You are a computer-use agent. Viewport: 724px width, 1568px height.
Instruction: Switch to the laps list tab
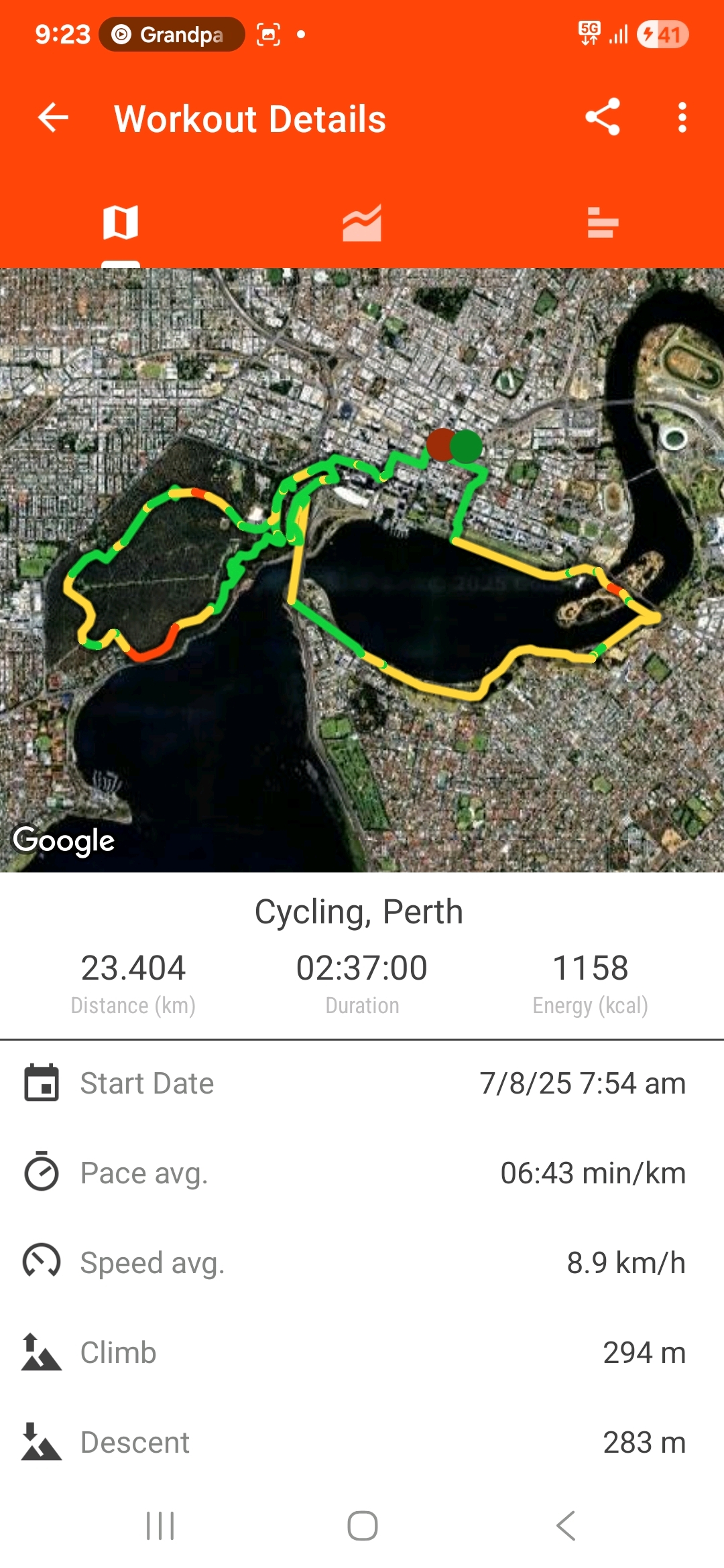(603, 222)
